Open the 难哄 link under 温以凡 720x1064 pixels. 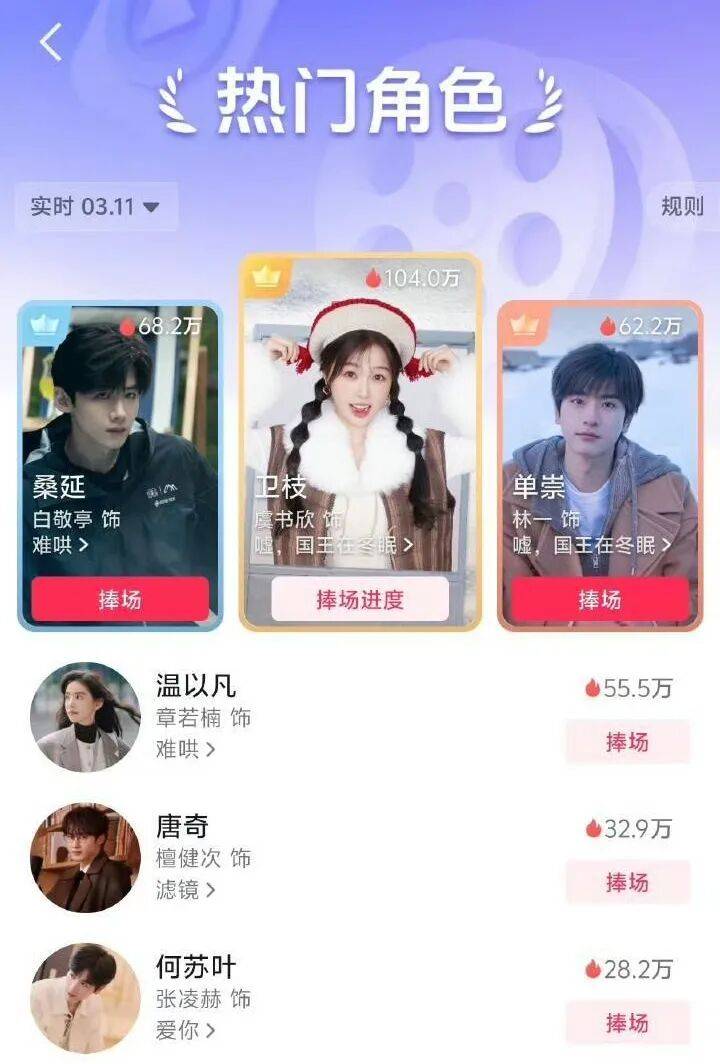tap(185, 748)
